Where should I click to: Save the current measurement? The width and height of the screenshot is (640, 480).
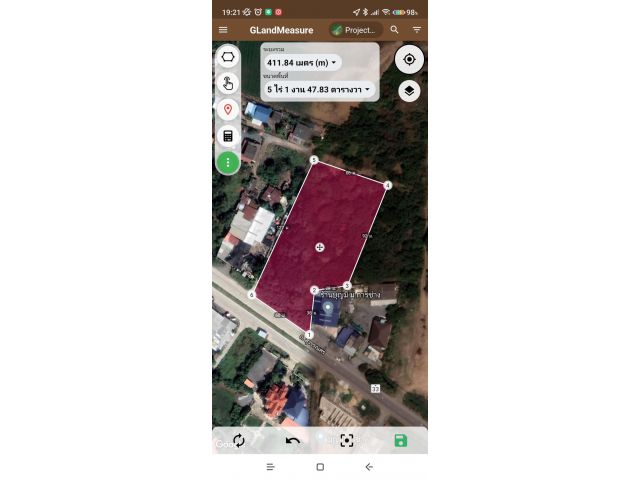click(x=401, y=440)
